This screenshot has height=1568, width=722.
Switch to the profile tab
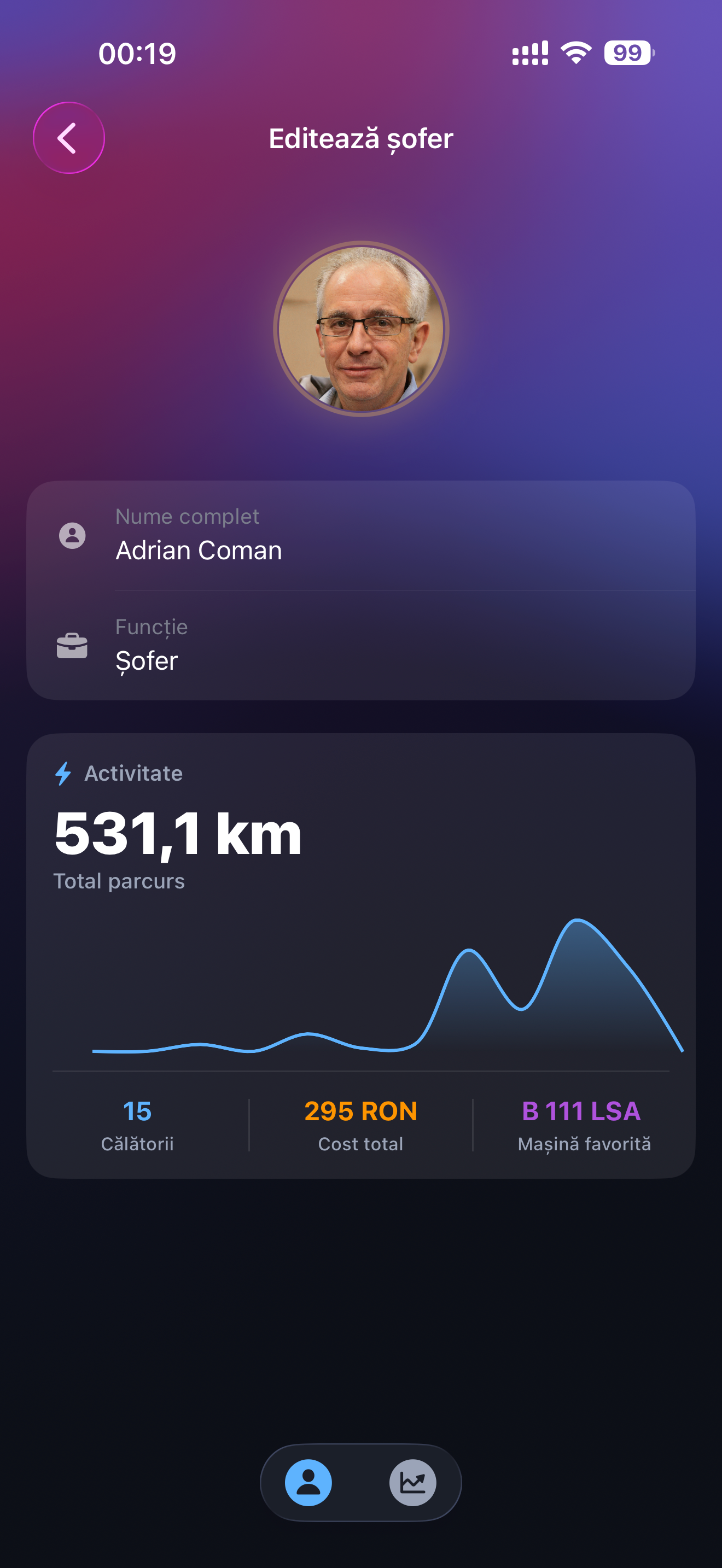point(308,1482)
